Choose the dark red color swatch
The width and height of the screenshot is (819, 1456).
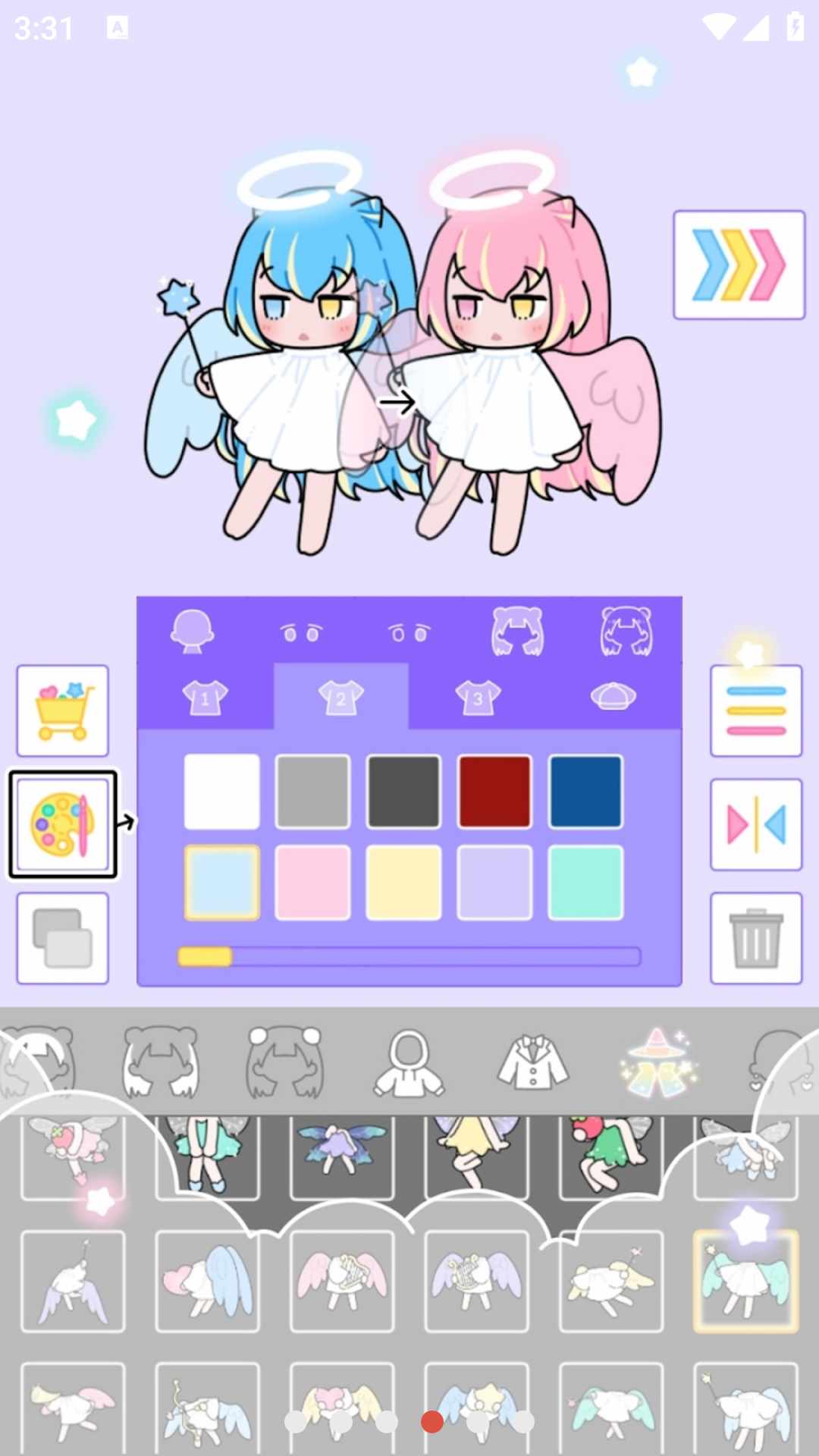[494, 792]
